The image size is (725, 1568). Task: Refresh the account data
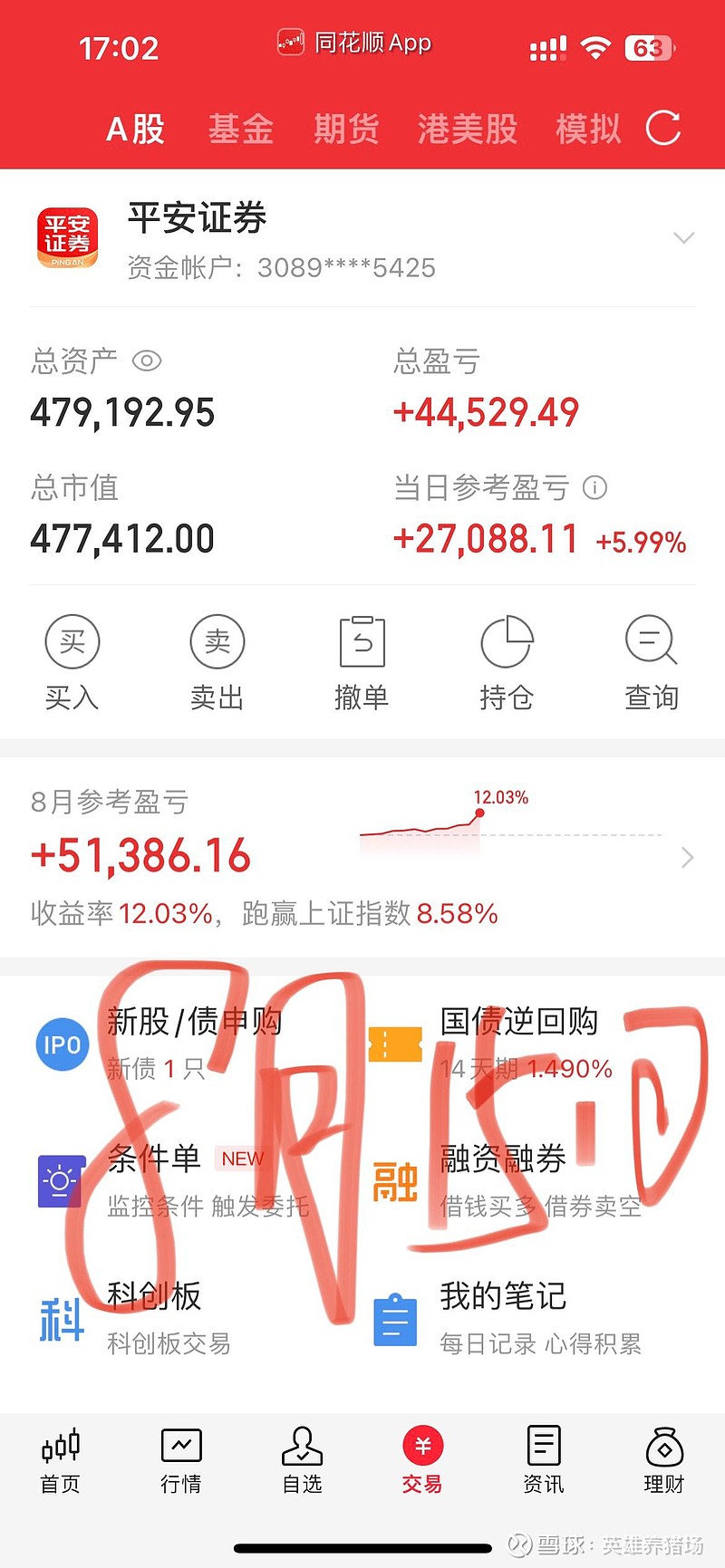[663, 129]
